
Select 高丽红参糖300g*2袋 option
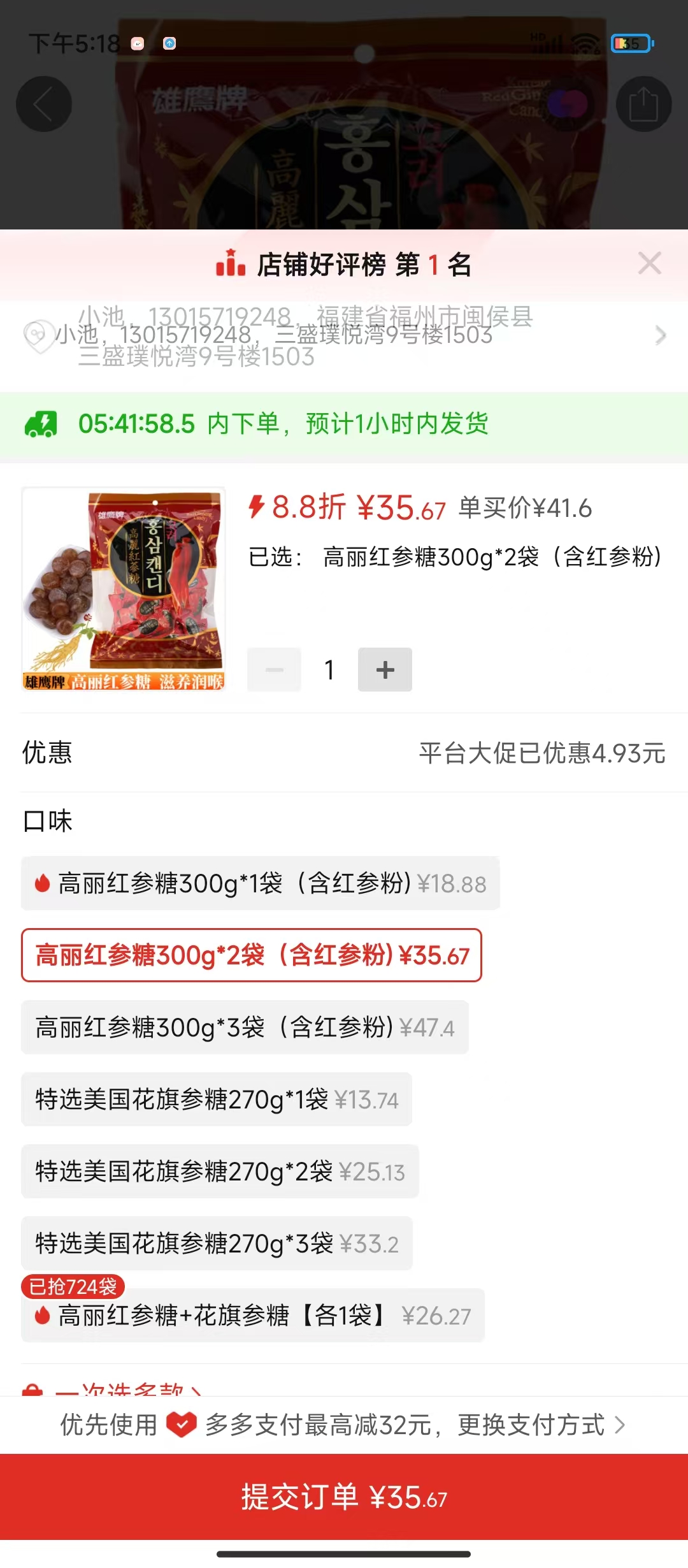251,955
